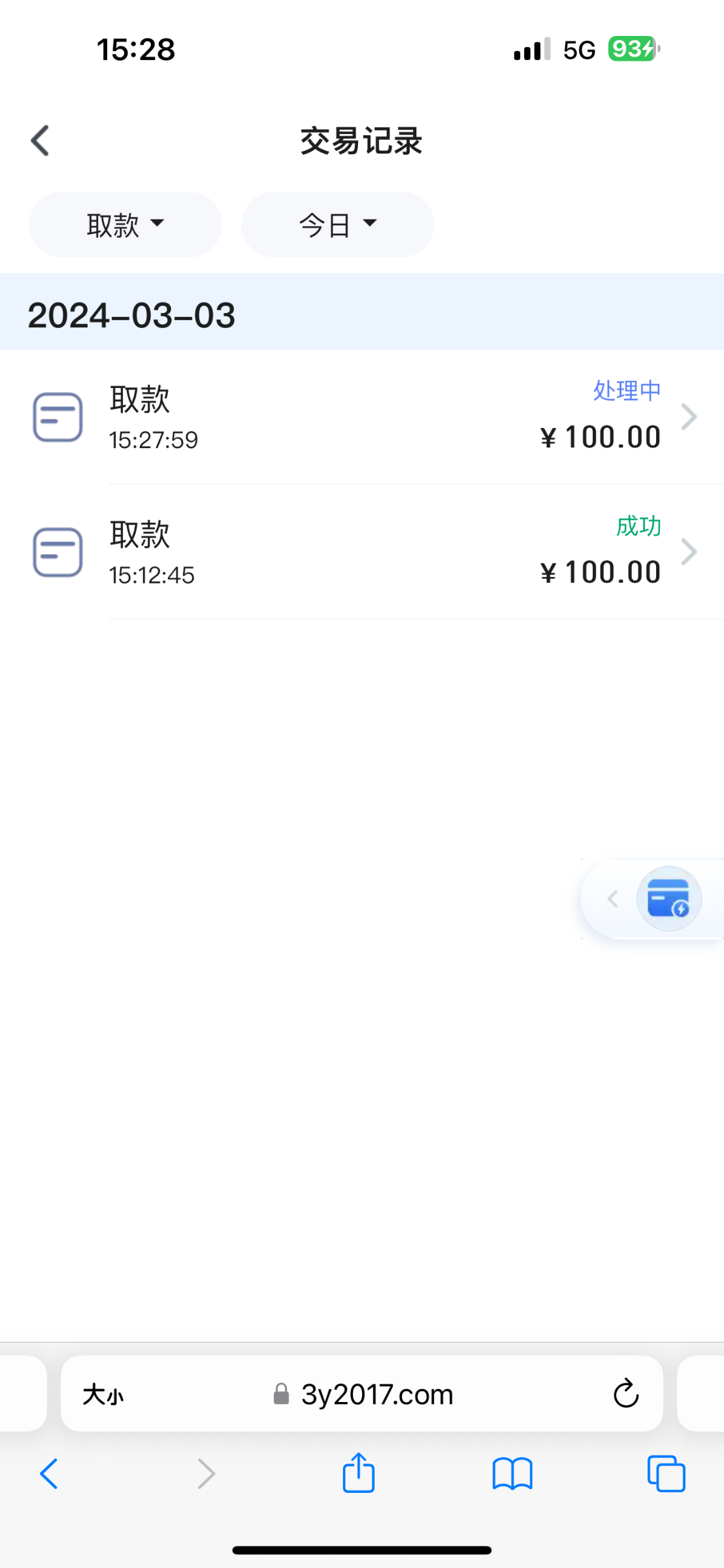Open Safari bookmarks

click(512, 1474)
